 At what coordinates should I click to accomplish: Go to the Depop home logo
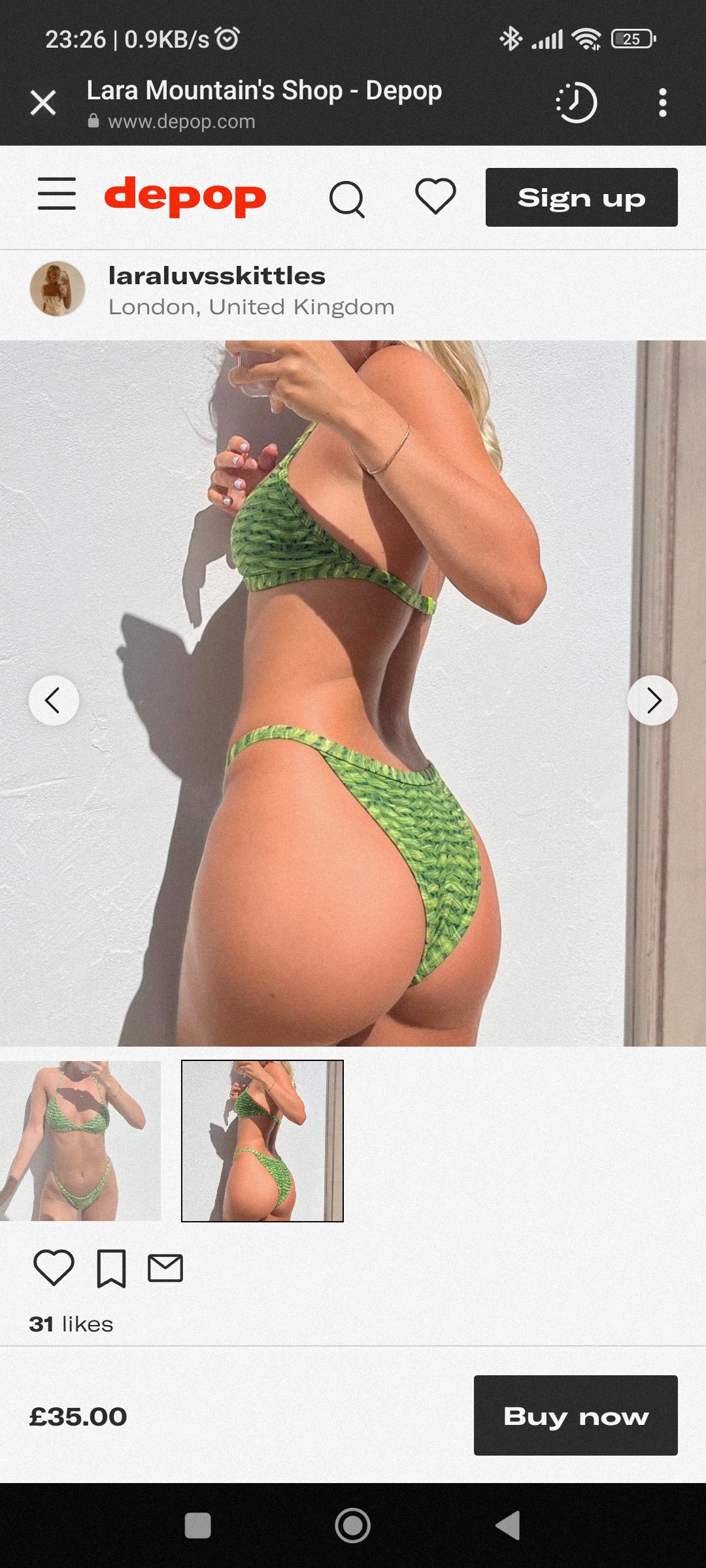coord(185,196)
